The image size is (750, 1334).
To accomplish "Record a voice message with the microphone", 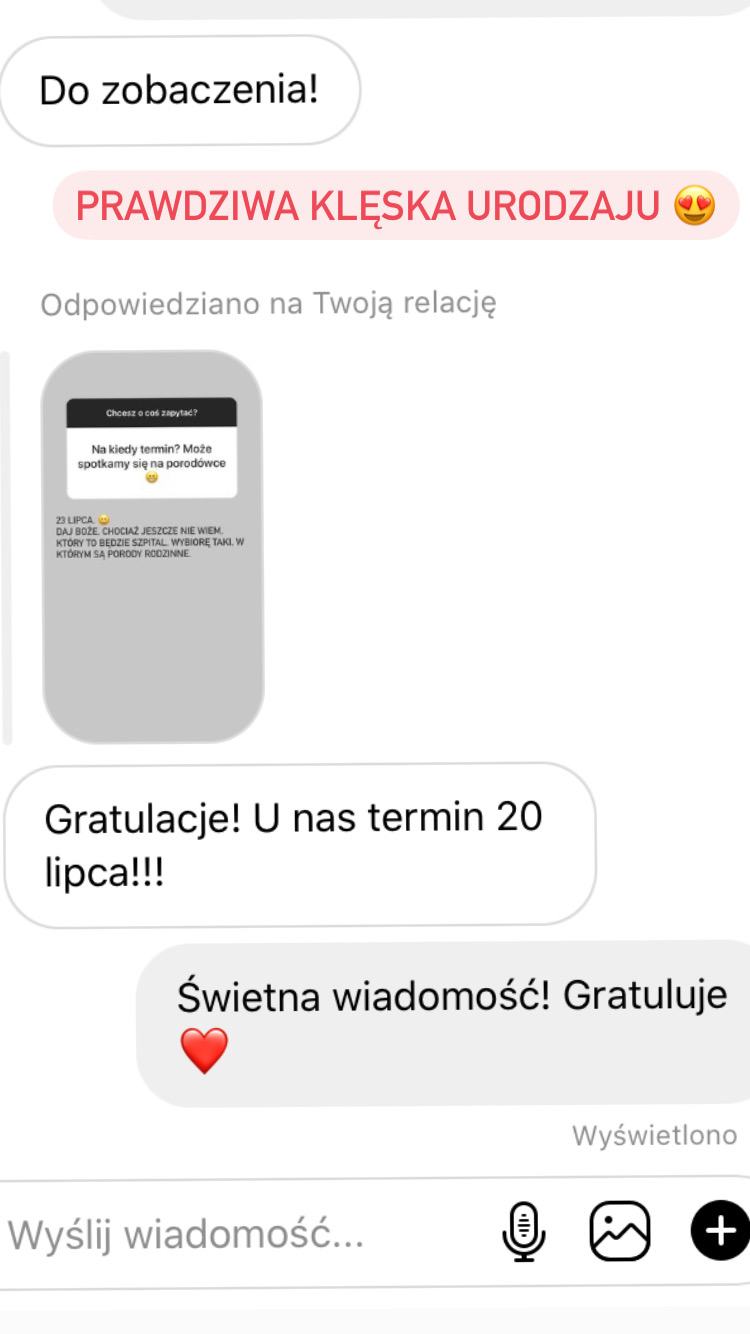I will click(x=524, y=1232).
